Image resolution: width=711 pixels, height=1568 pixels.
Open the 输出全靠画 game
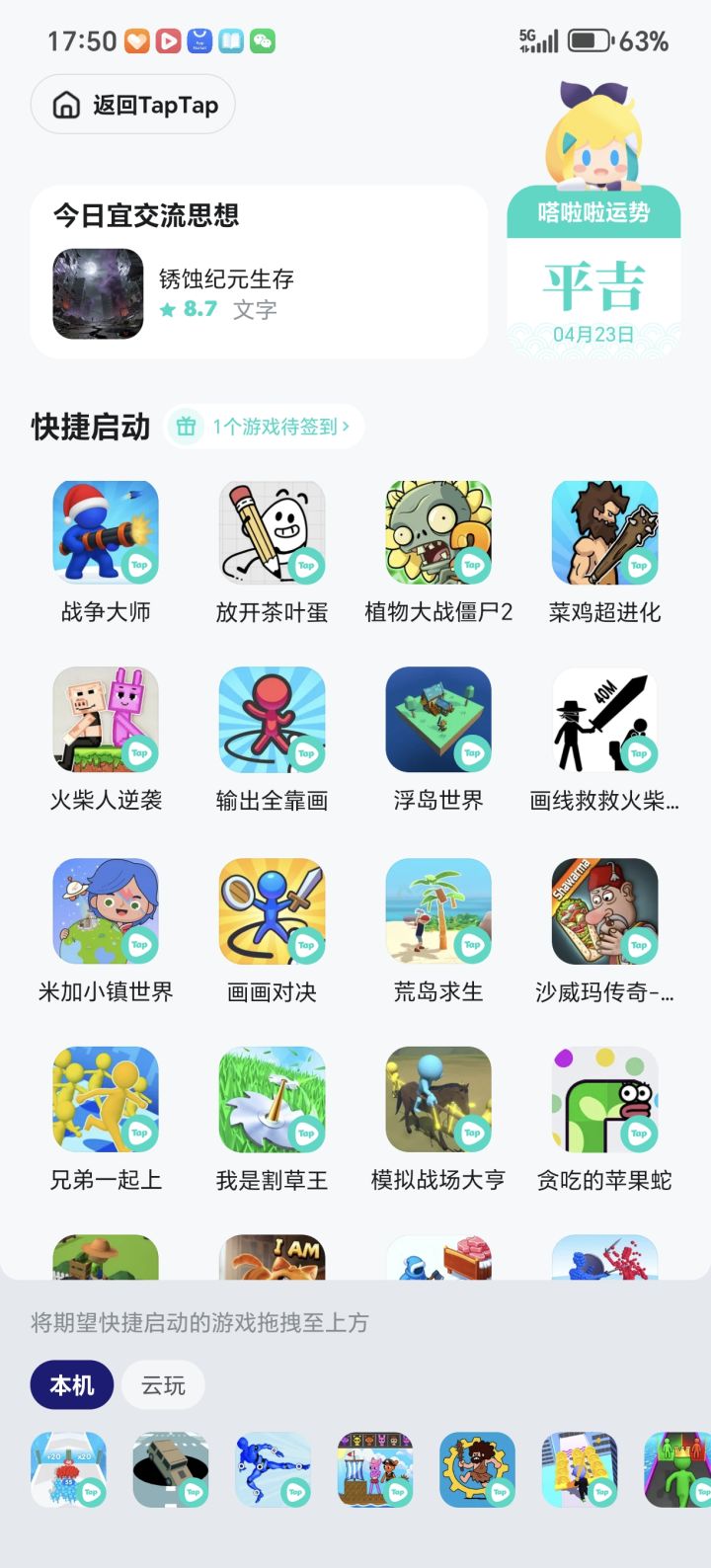tap(272, 720)
